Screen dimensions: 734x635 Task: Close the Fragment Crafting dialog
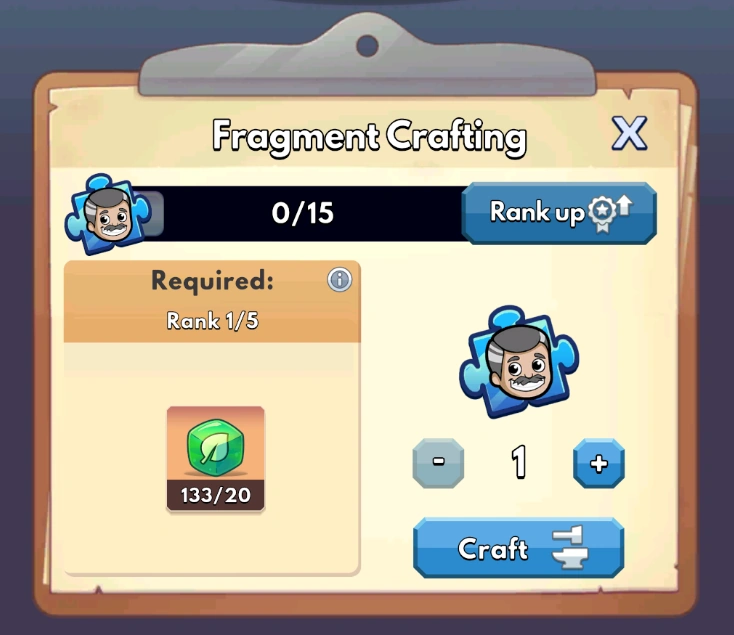(x=629, y=133)
